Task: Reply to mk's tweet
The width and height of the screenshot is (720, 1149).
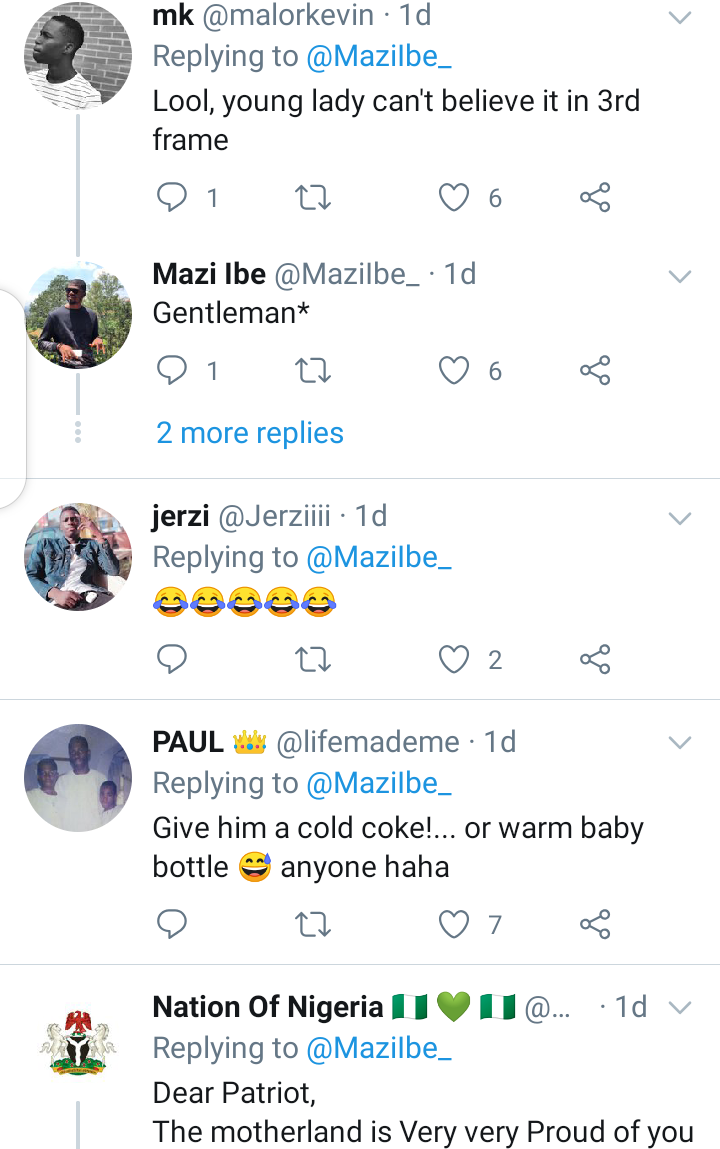Action: pyautogui.click(x=173, y=198)
